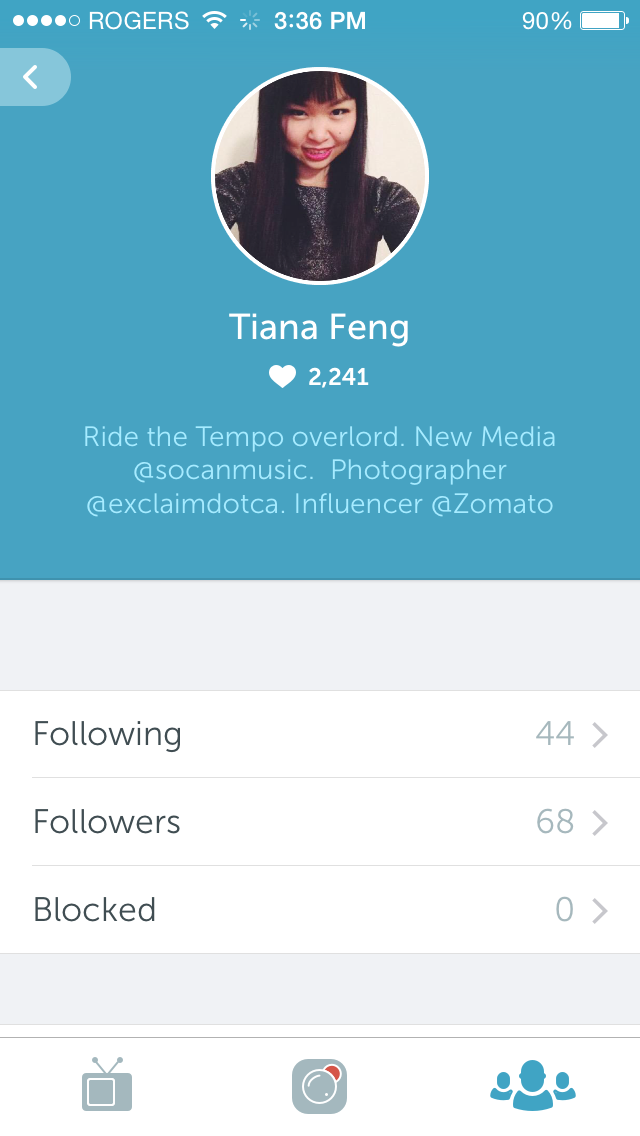Go back using the arrow button
The width and height of the screenshot is (640, 1136).
point(32,77)
